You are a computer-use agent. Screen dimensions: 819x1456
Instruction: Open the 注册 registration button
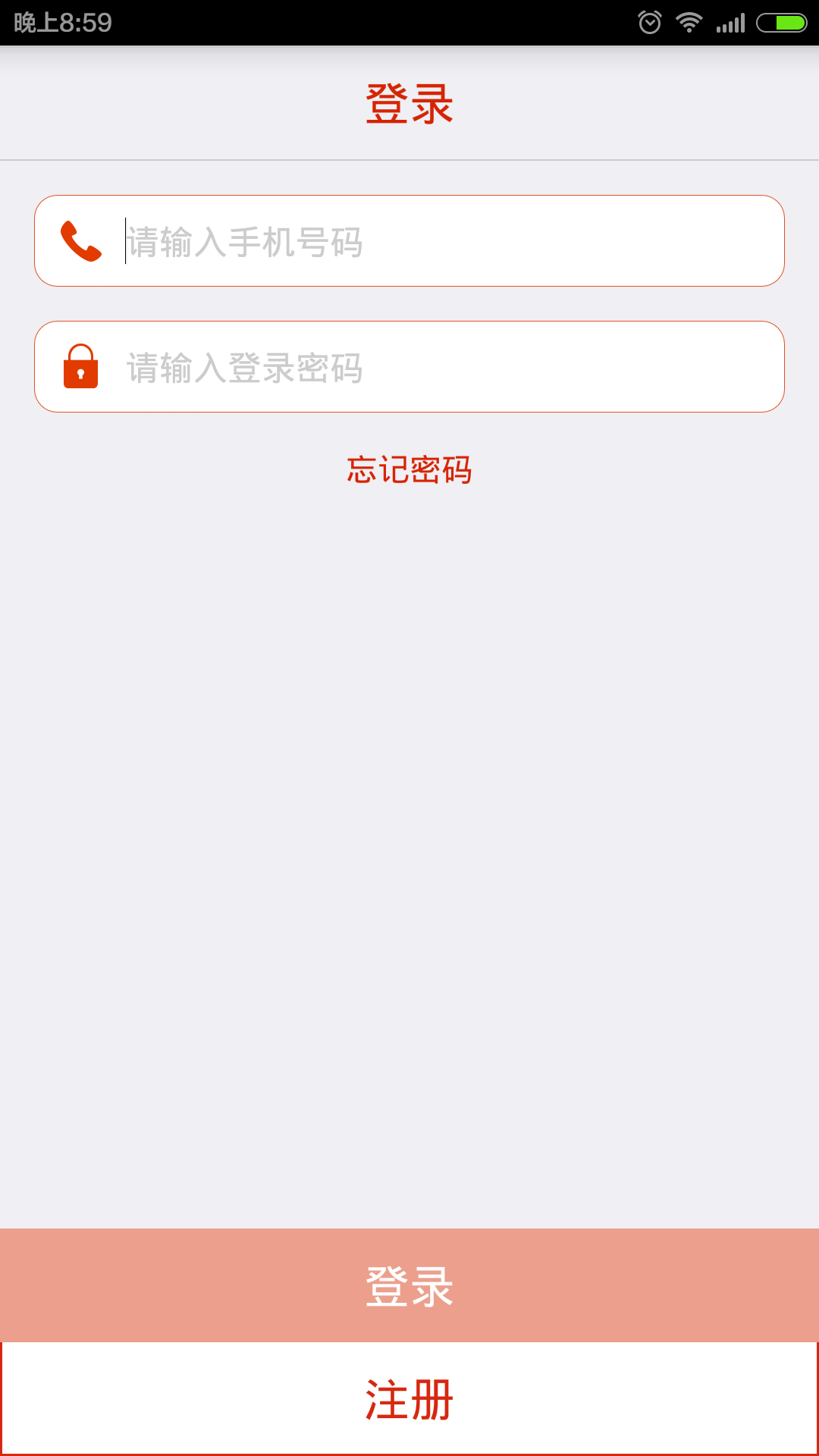[x=409, y=1399]
